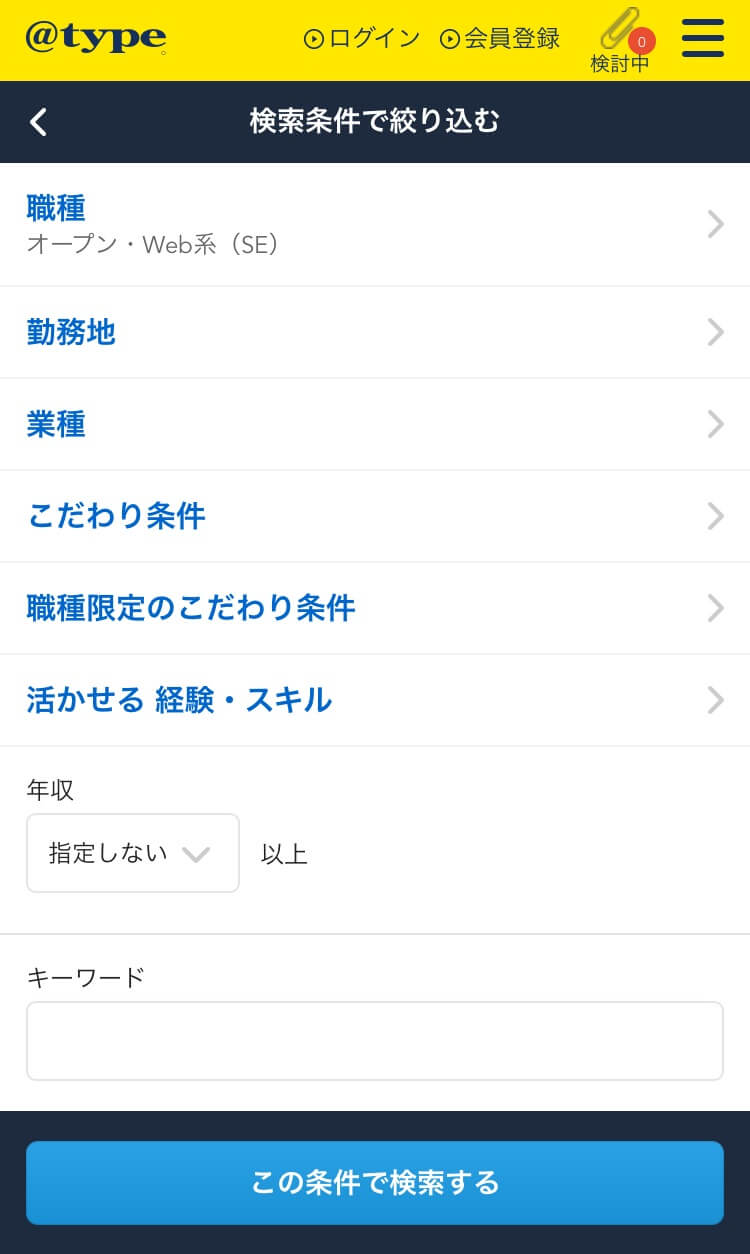Viewport: 750px width, 1254px height.
Task: Focus the キーワード text field
Action: [374, 1041]
